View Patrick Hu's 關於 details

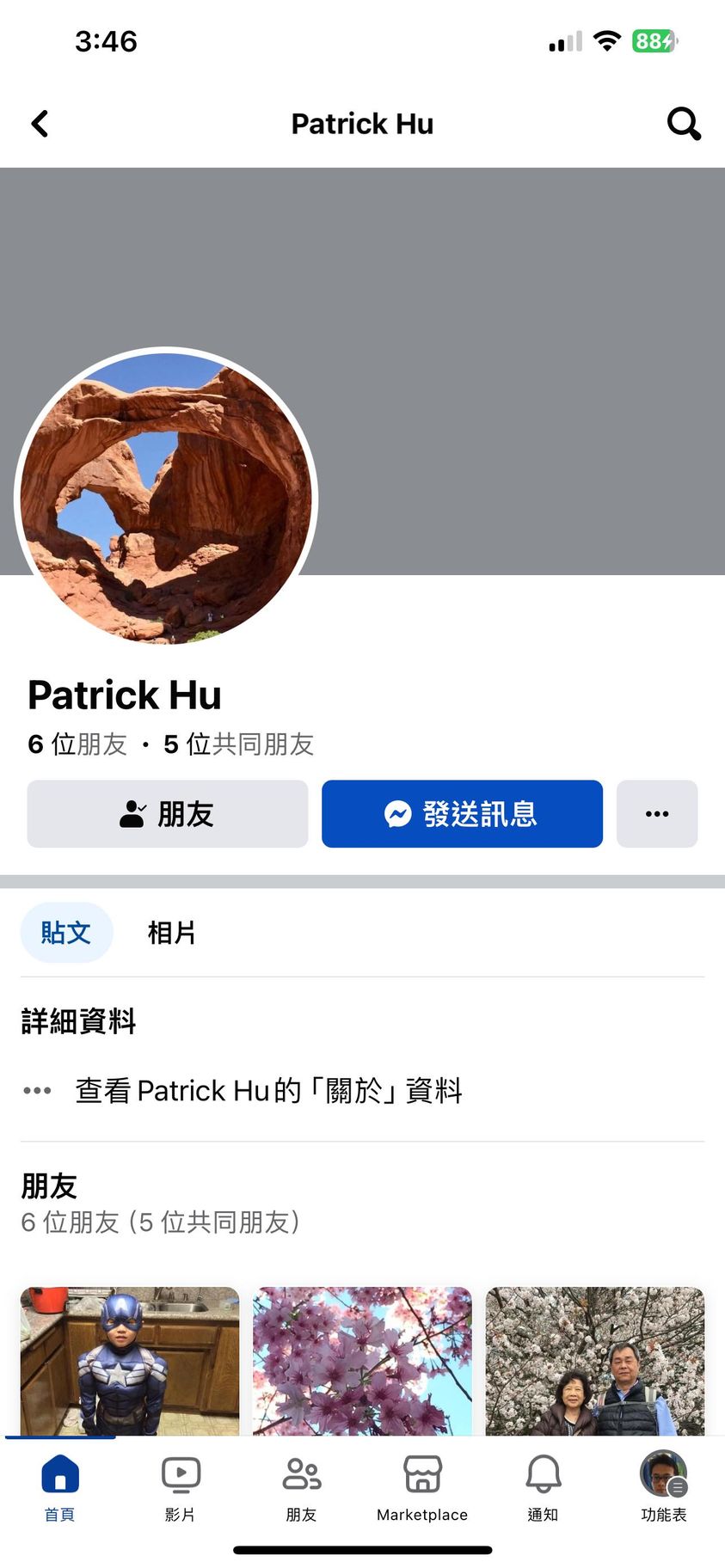[x=268, y=1090]
